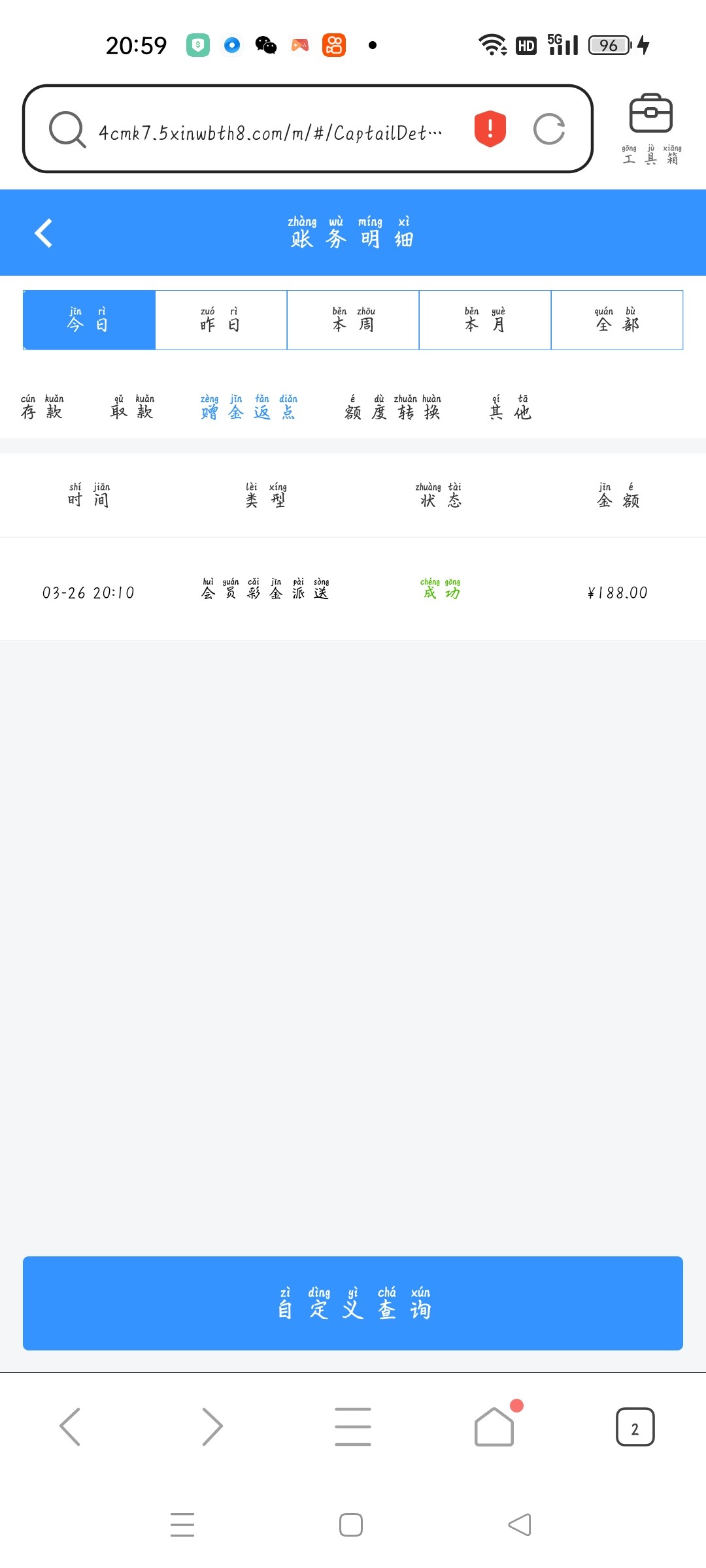Open the browser tab switcher
The image size is (706, 1568).
(x=635, y=1427)
